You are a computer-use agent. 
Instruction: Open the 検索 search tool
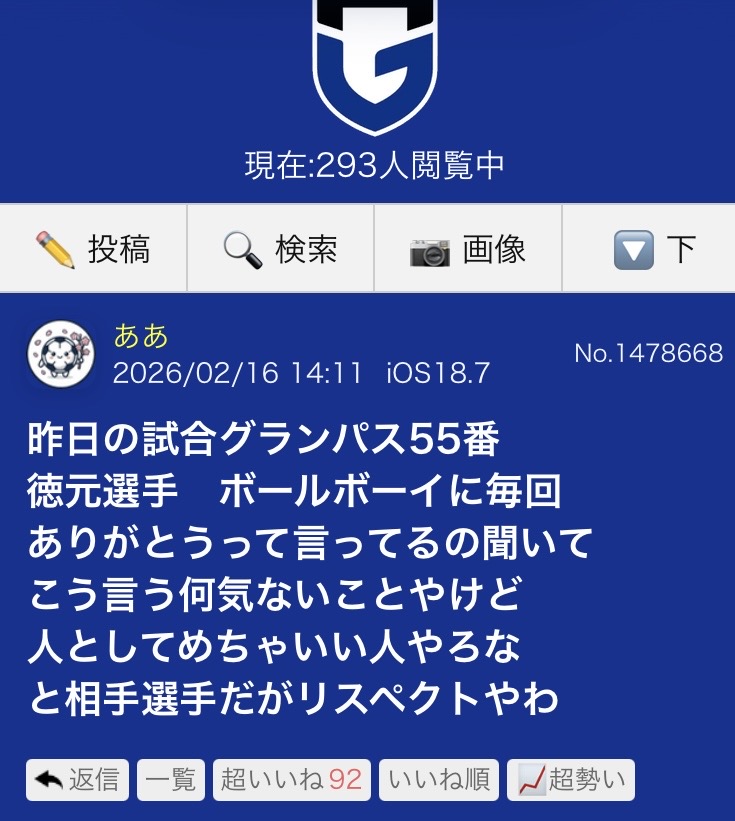point(280,249)
